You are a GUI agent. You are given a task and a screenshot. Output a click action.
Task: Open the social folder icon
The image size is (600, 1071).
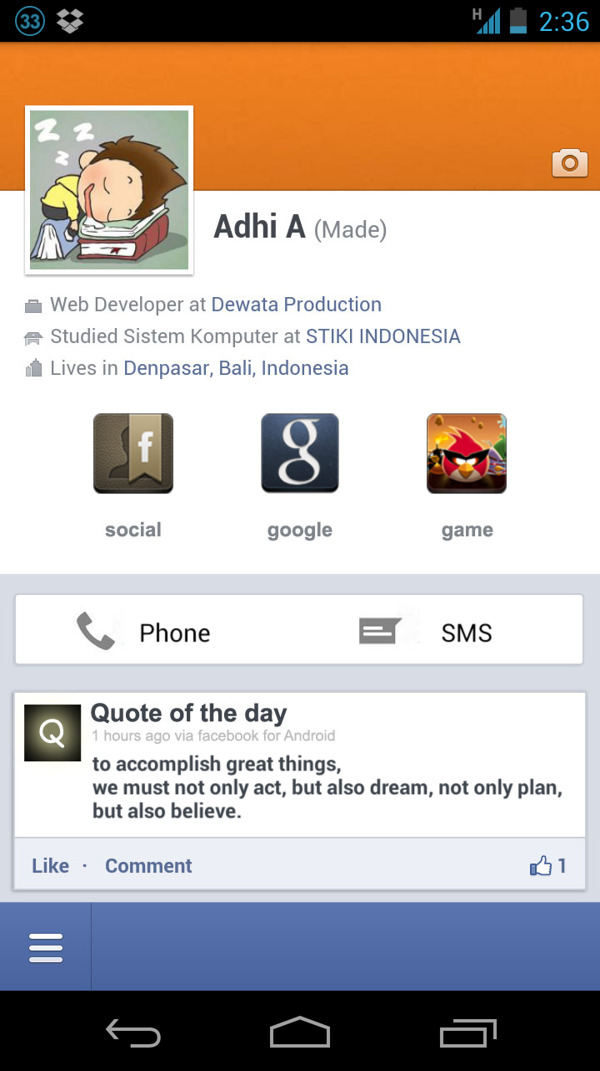point(133,453)
